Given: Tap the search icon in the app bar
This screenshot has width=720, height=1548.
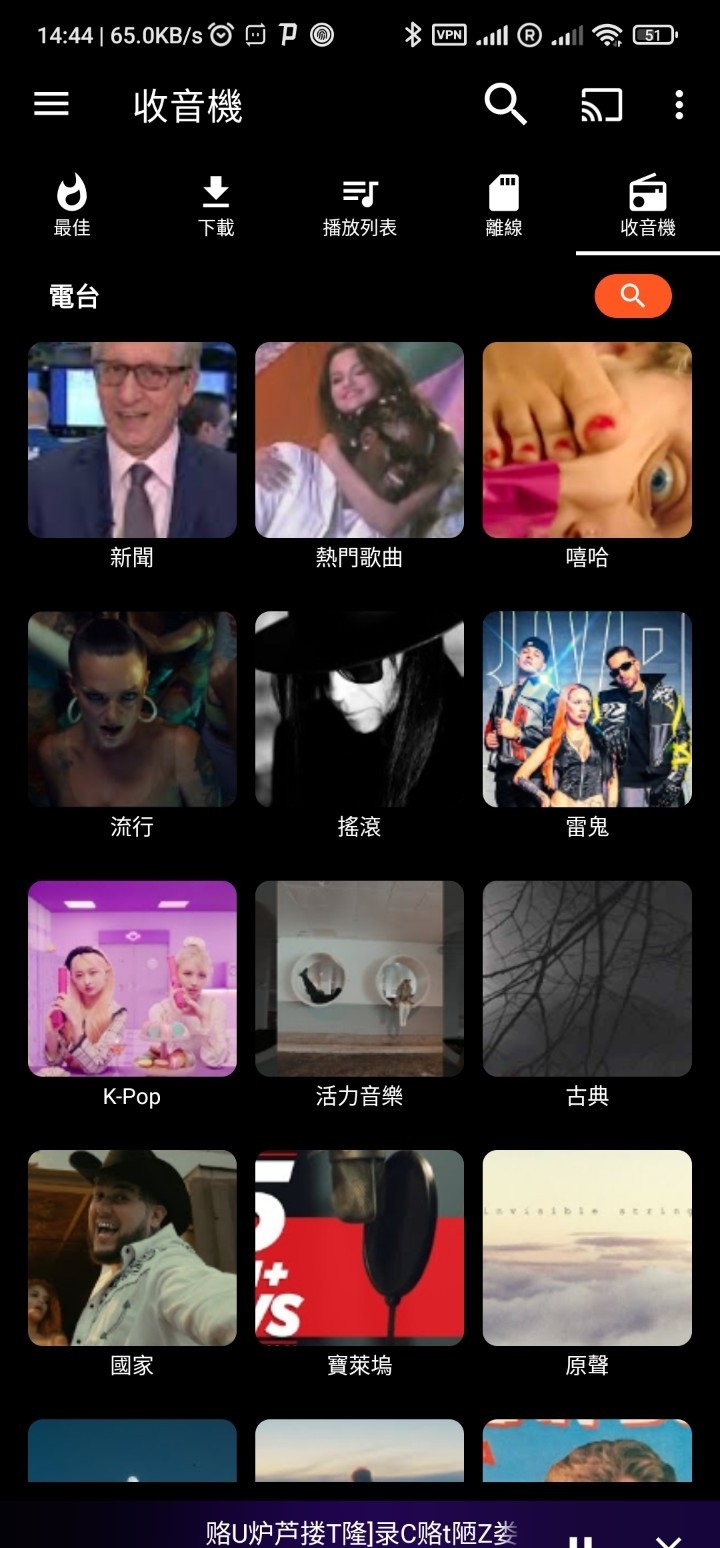Looking at the screenshot, I should tap(505, 104).
